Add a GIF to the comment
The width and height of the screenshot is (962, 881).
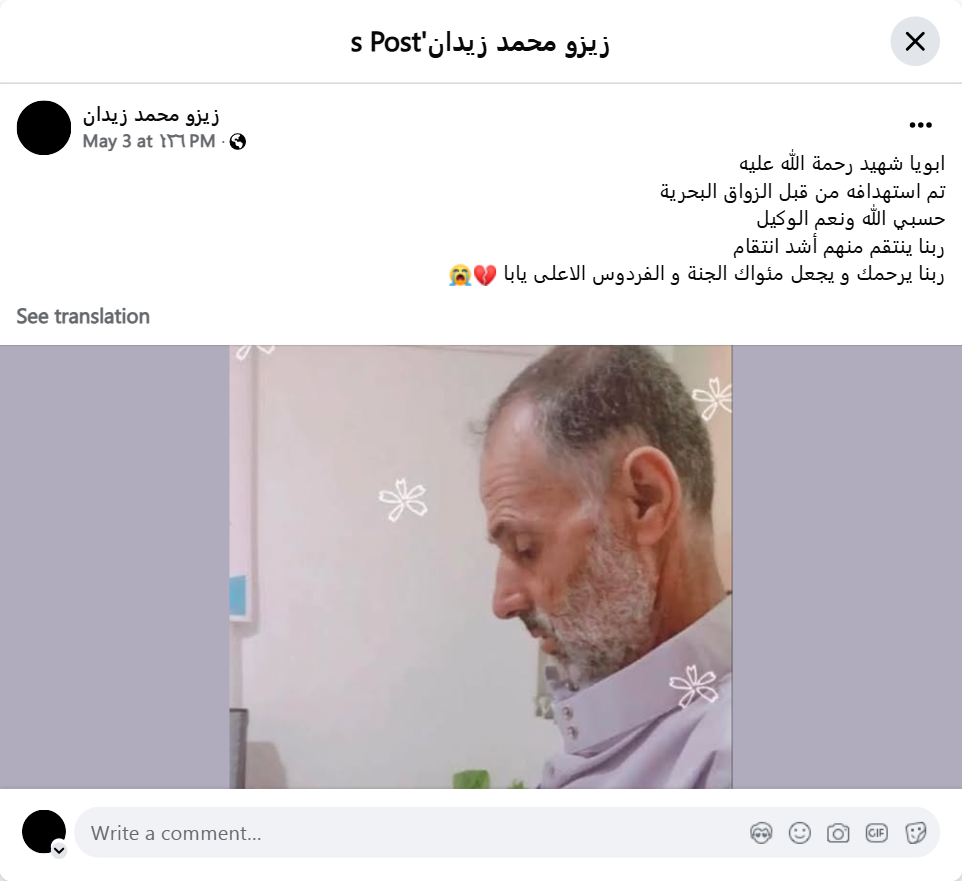877,833
